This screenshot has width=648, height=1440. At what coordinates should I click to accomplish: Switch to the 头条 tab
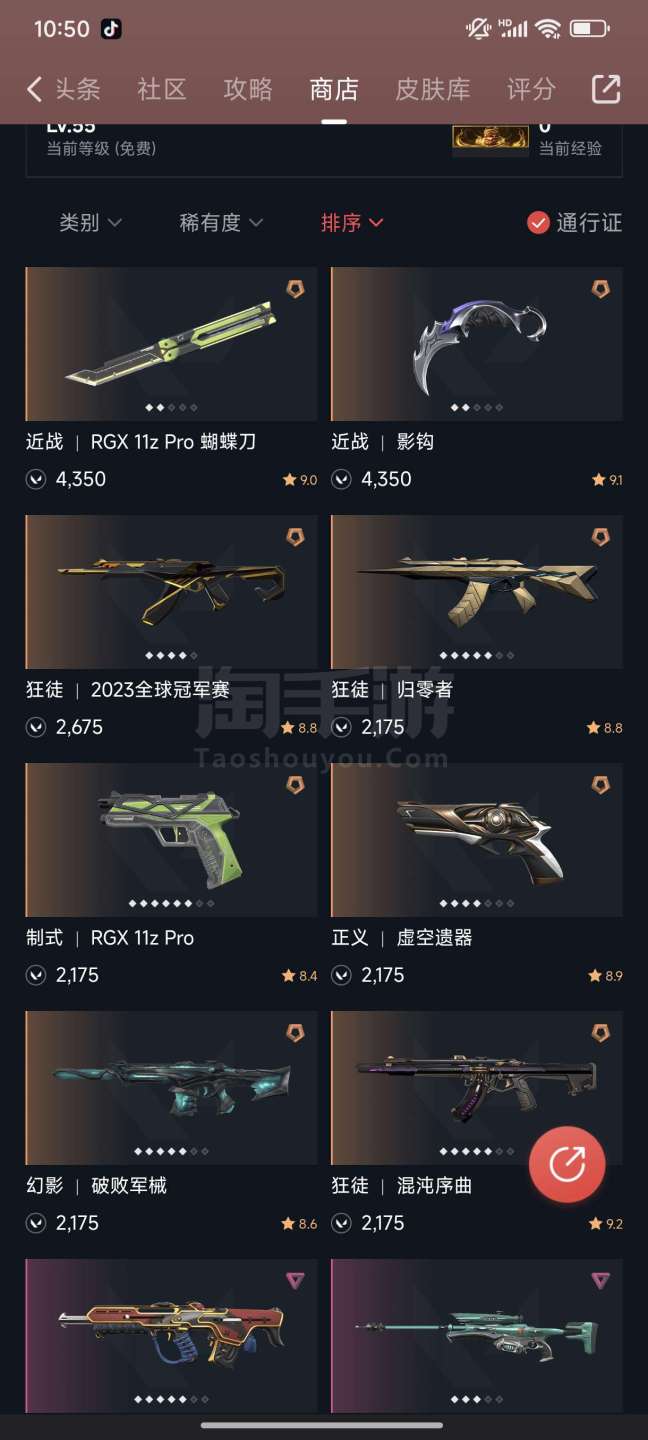click(x=77, y=89)
